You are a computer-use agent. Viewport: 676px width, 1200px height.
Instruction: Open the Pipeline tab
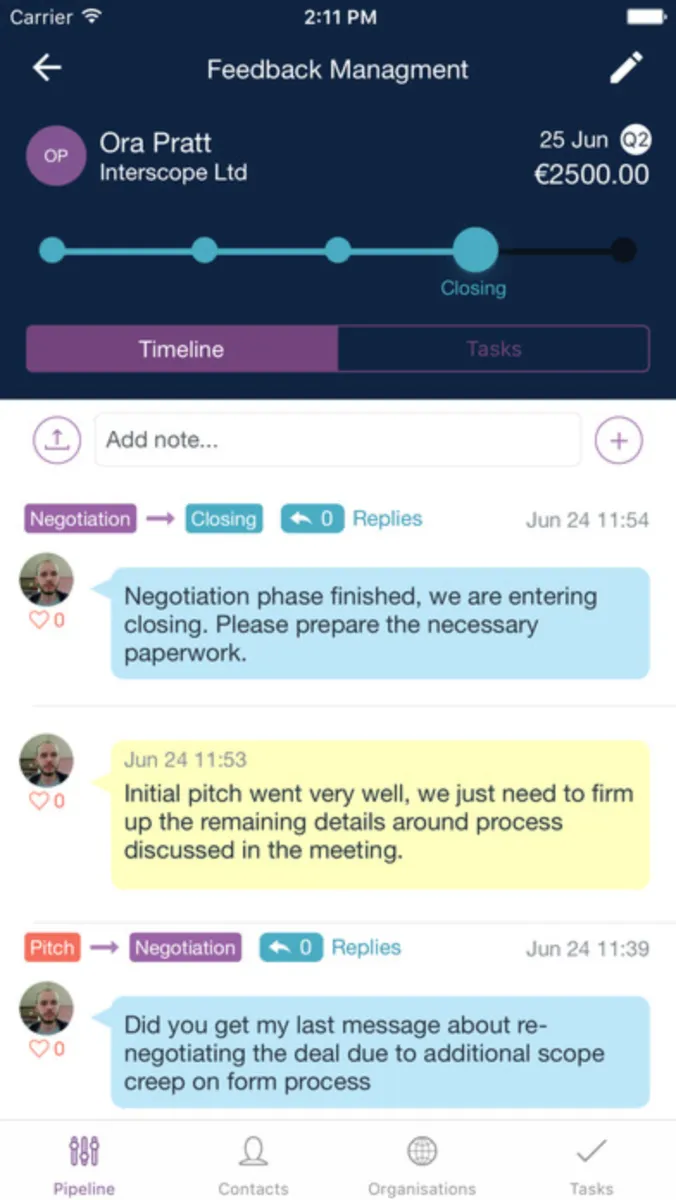pos(84,1164)
